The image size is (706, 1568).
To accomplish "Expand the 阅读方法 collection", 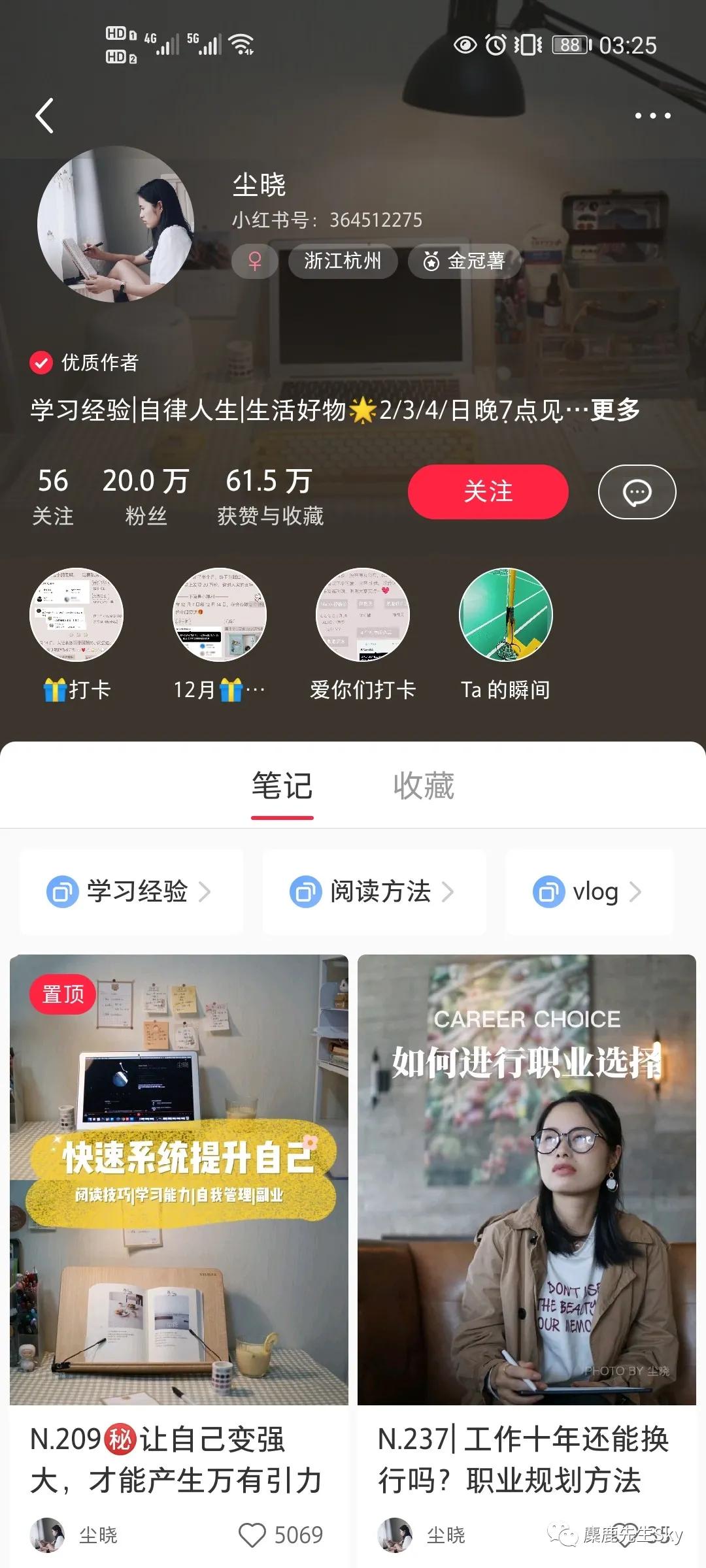I will [373, 891].
